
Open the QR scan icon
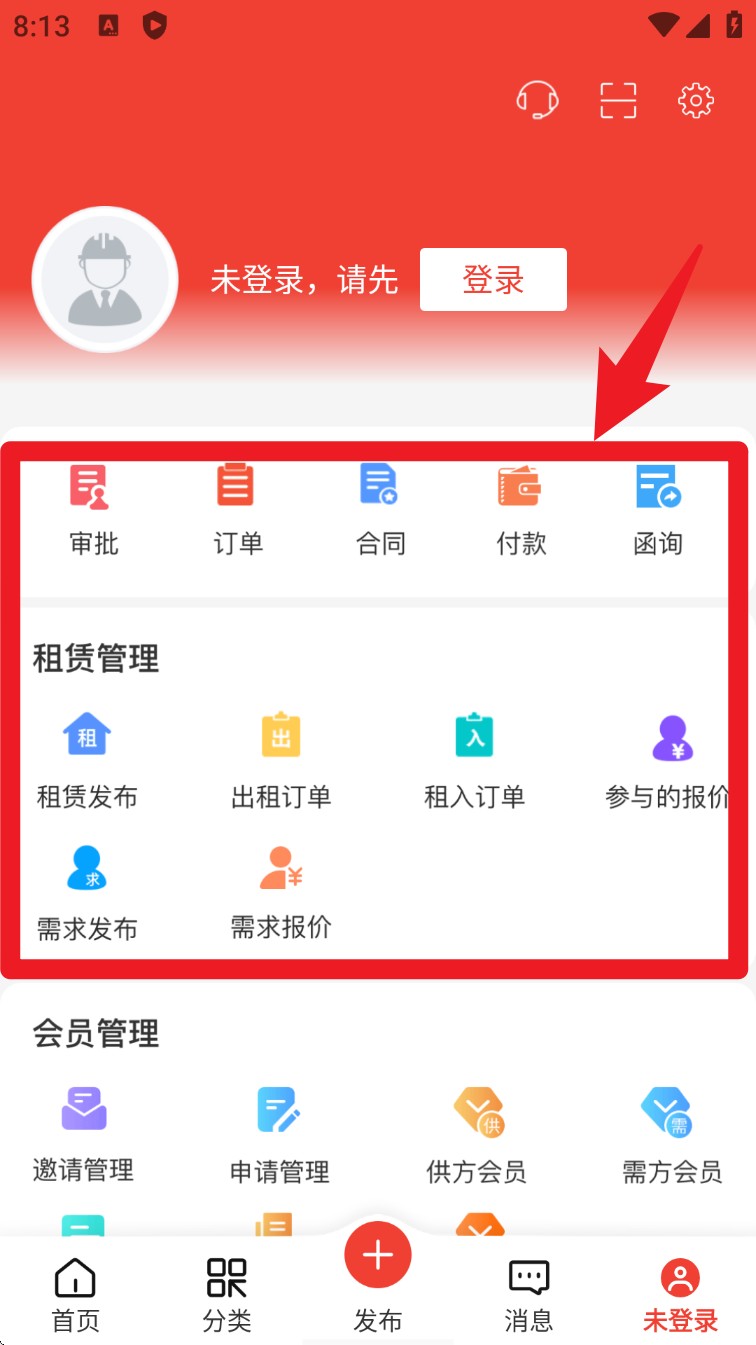(618, 101)
